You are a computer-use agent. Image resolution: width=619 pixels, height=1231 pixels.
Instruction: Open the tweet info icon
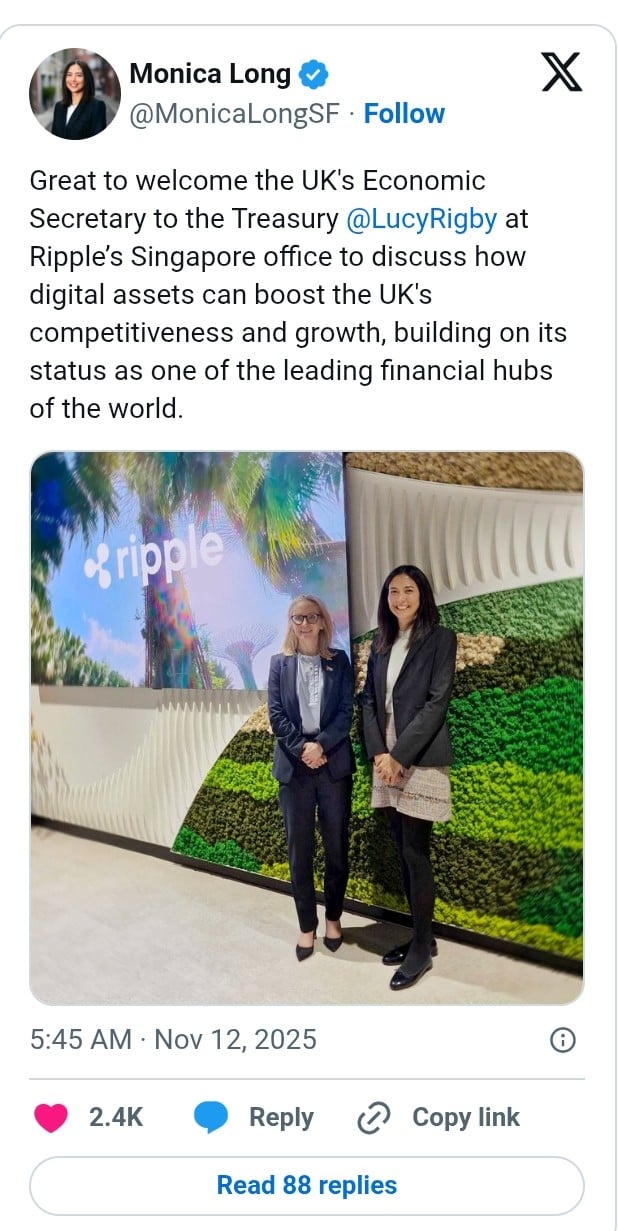(x=563, y=1040)
